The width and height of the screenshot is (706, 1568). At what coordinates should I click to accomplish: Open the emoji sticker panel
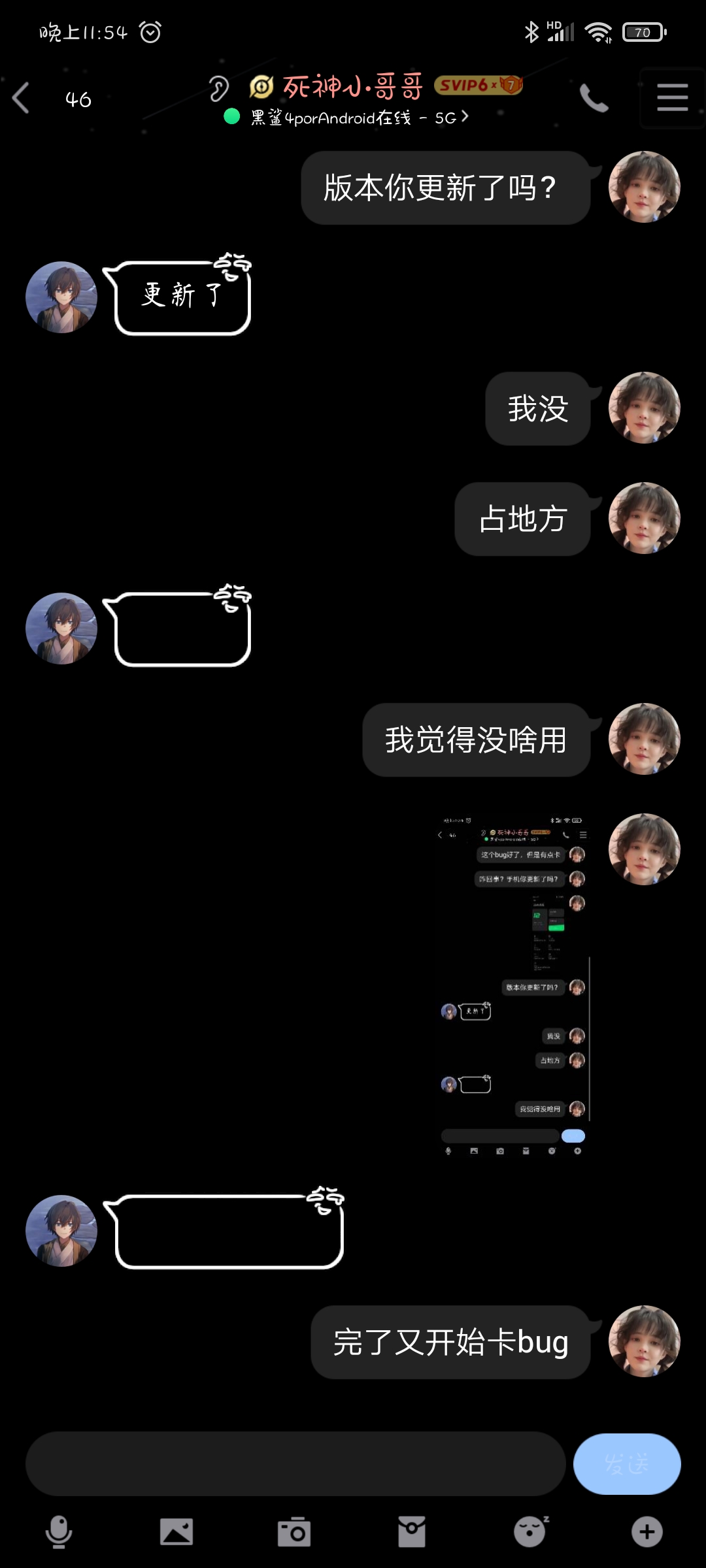tap(530, 1532)
